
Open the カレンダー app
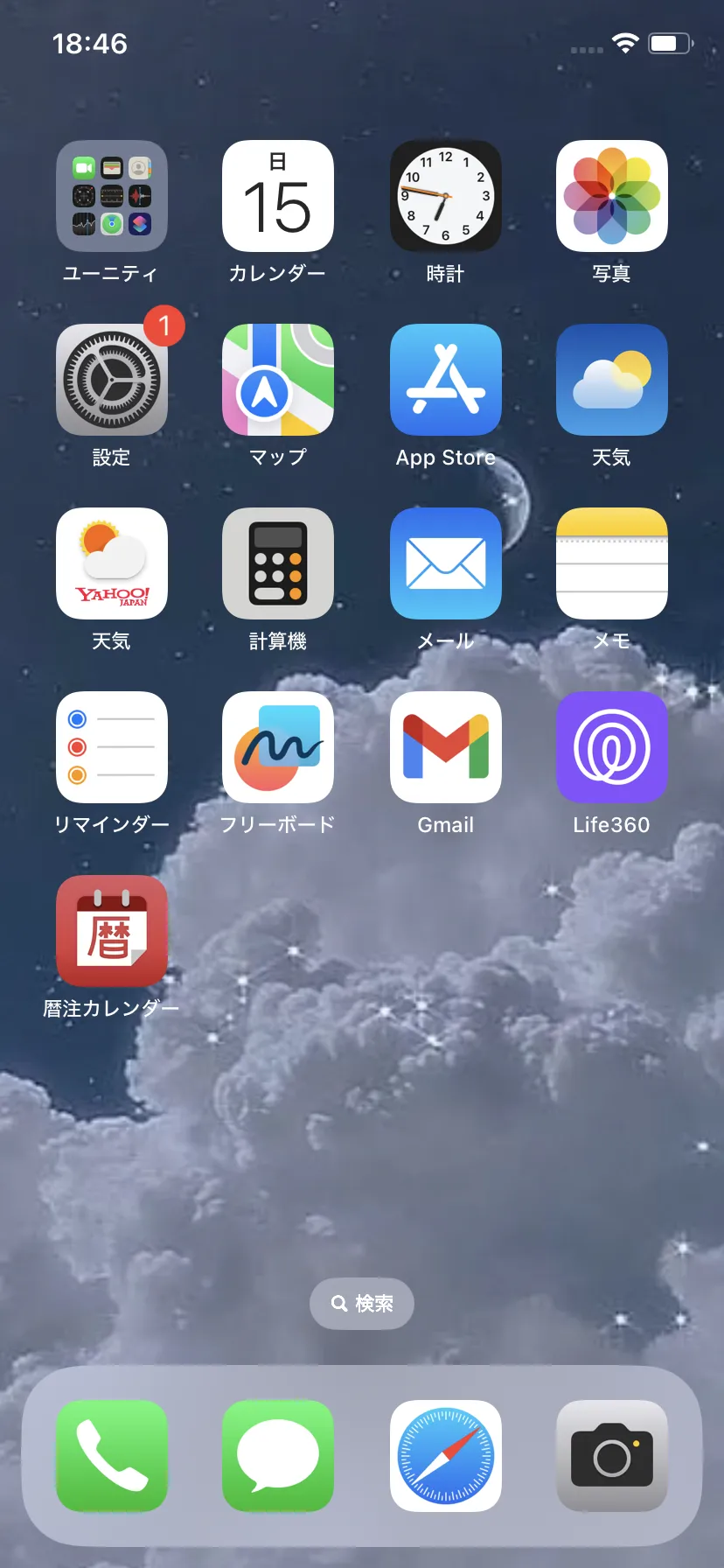click(x=278, y=196)
